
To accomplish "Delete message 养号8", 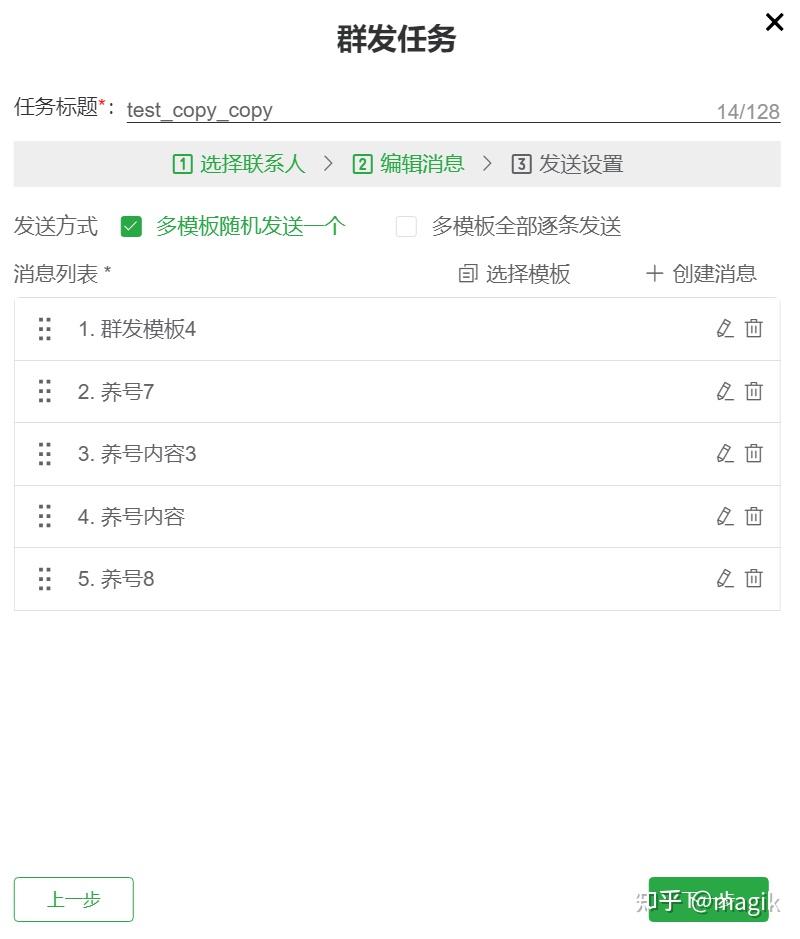I will 754,578.
